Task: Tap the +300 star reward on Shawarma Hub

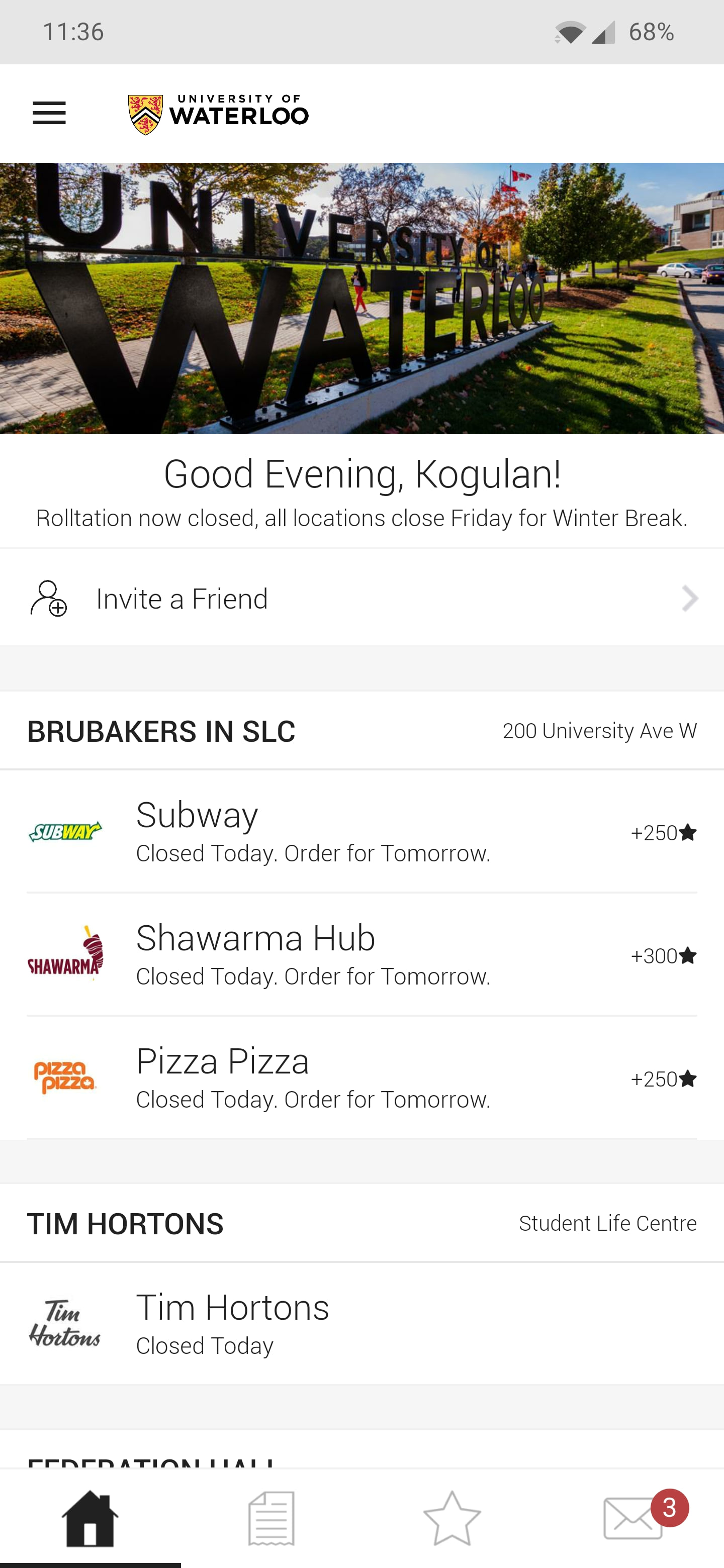Action: 664,956
